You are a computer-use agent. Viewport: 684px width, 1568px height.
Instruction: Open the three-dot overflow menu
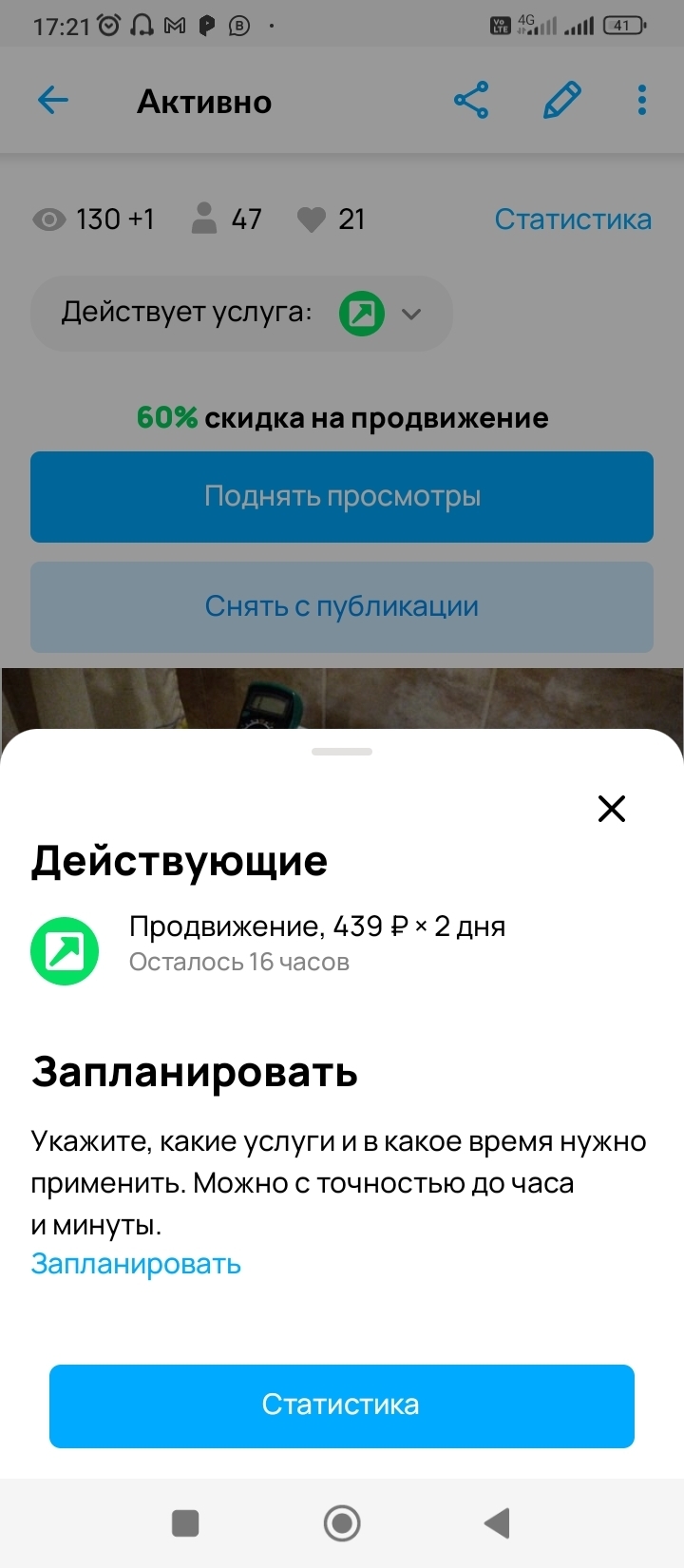(642, 101)
